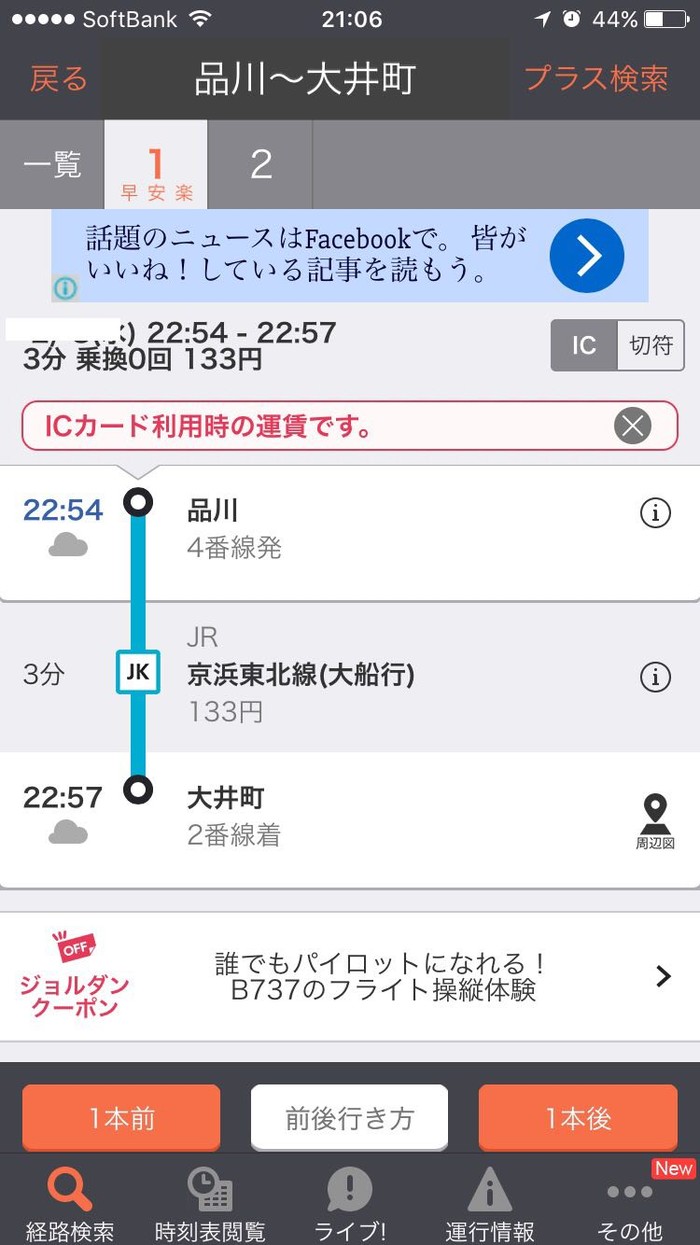Show the previous train with 1本前

pos(121,1118)
